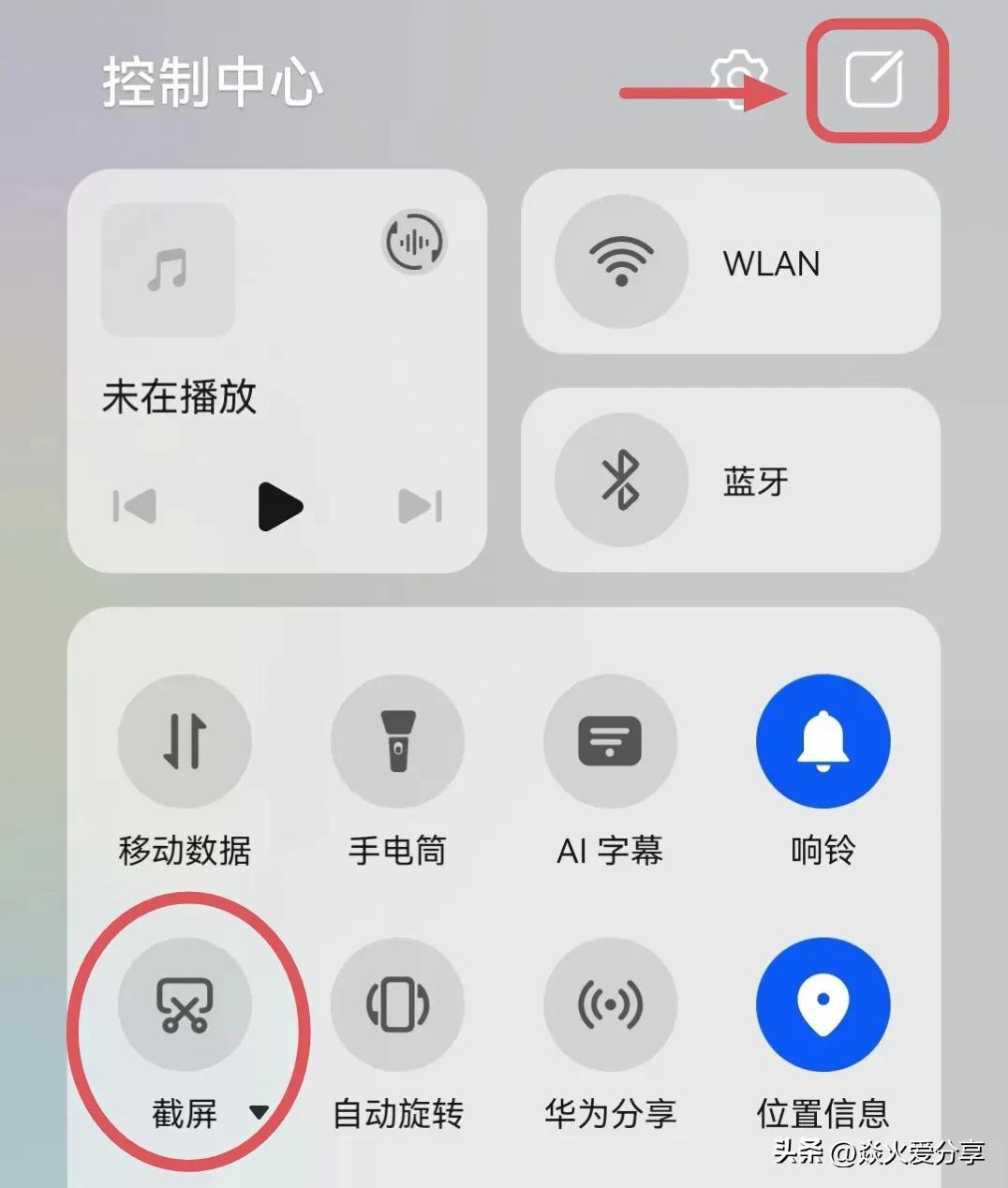The image size is (1008, 1188).
Task: Toggle mobile data (移动数据)
Action: point(185,740)
